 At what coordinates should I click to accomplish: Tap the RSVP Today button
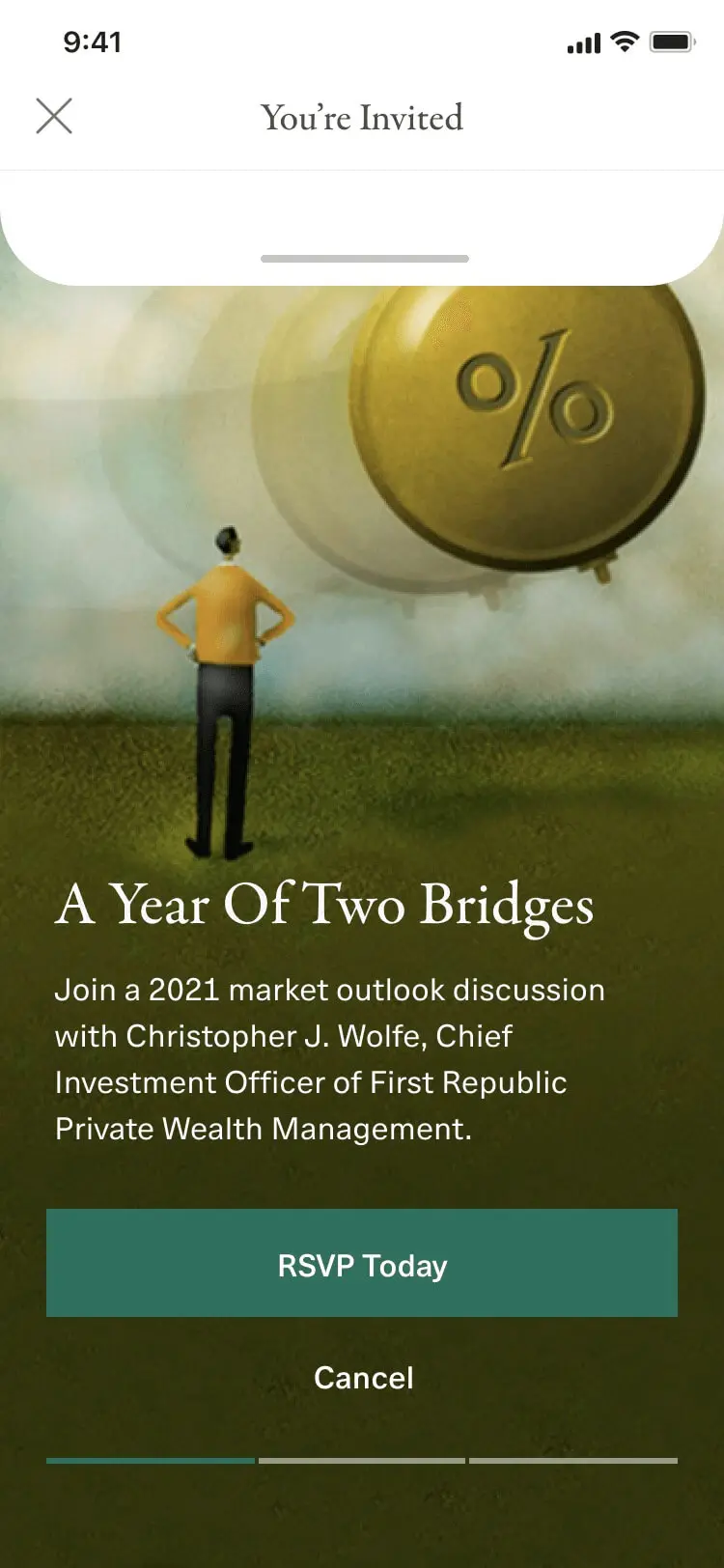pos(362,1263)
